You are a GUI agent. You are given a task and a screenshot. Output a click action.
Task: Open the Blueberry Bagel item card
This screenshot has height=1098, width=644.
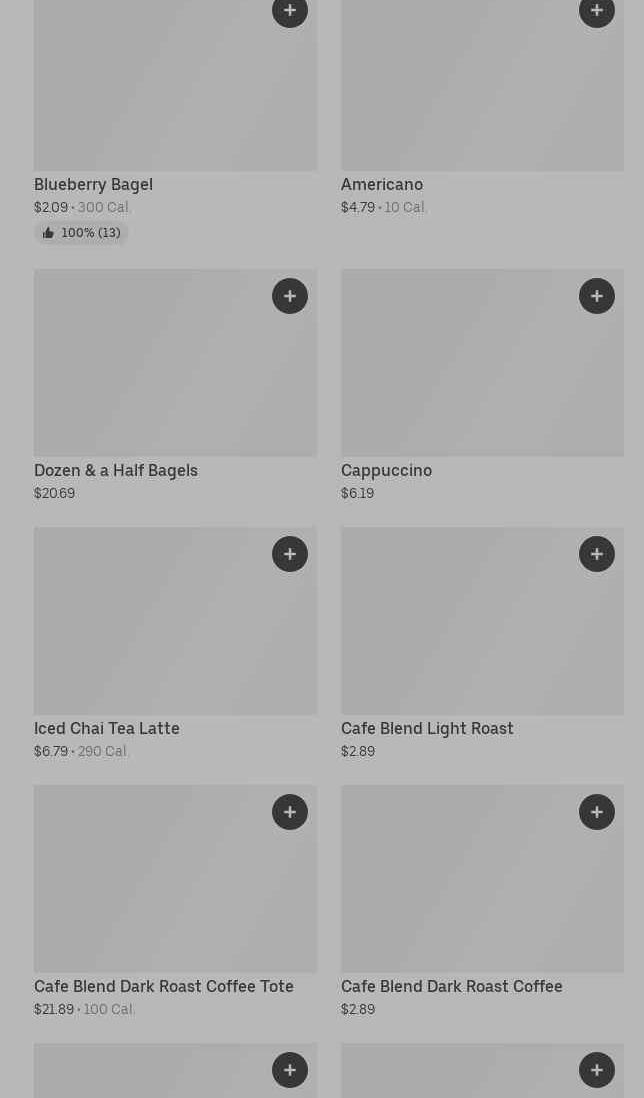tap(175, 123)
